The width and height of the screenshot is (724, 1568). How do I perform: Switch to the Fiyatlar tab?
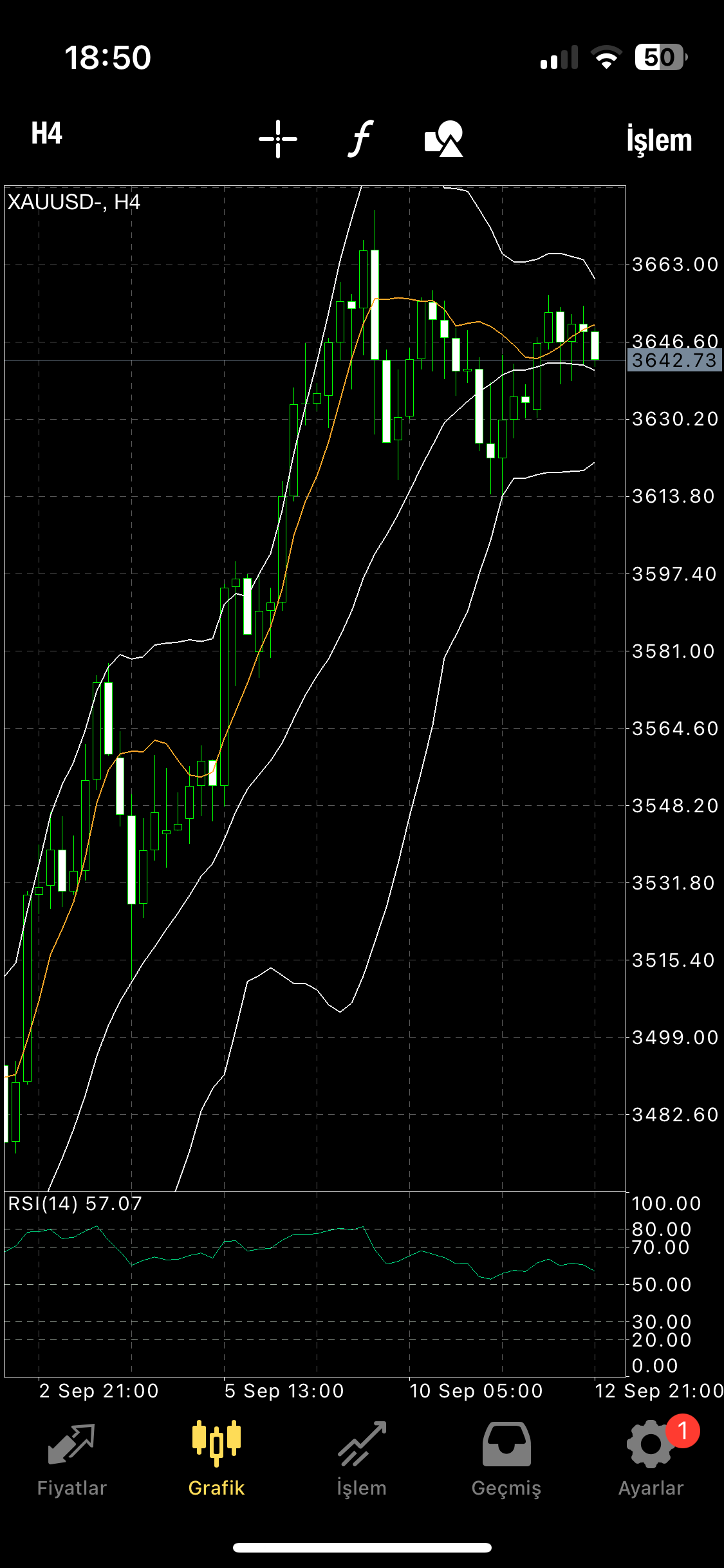tap(72, 1460)
